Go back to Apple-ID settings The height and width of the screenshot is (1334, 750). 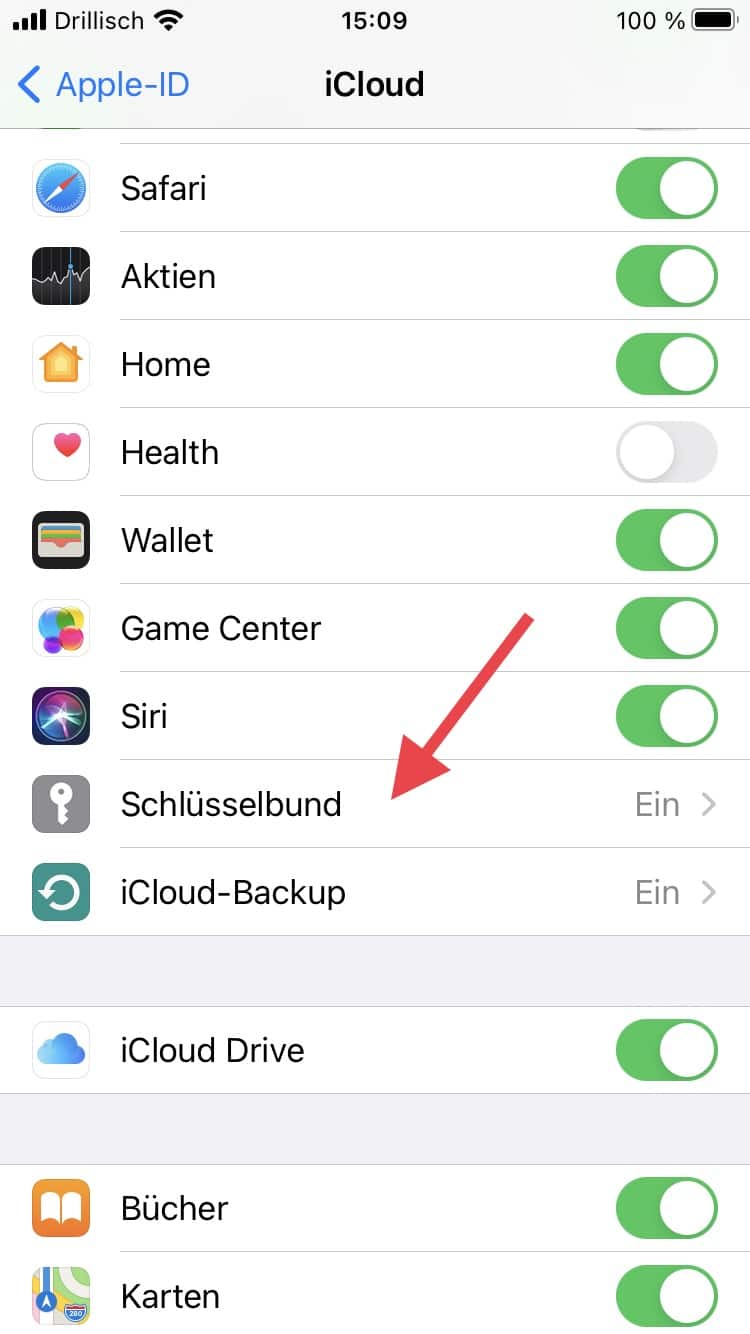coord(104,85)
